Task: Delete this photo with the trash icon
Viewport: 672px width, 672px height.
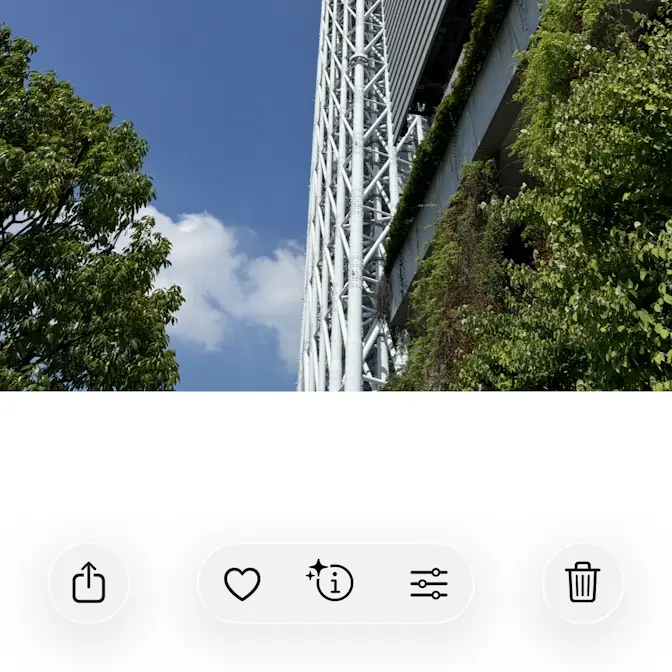Action: coord(582,583)
